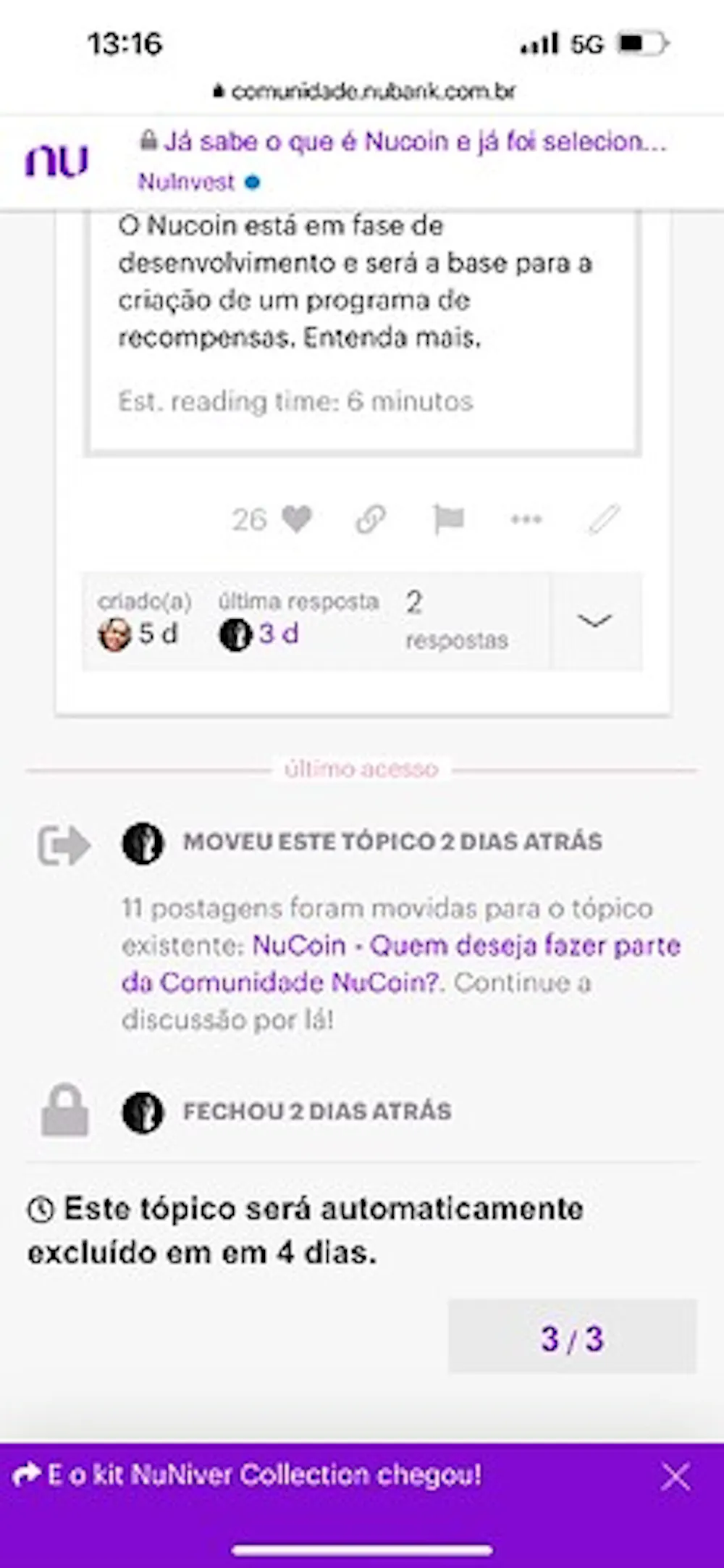
Task: Open the avatar of who moved this topic
Action: [143, 843]
